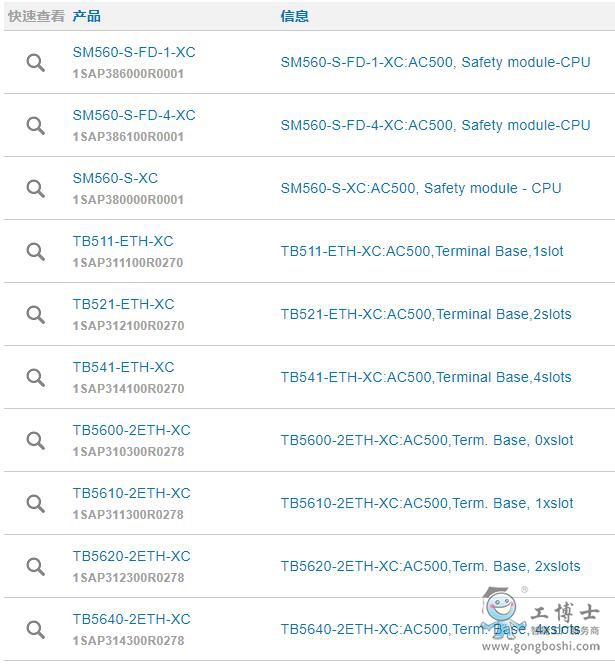
Task: Open the TB5600-2ETH-XC product link
Action: [x=131, y=430]
